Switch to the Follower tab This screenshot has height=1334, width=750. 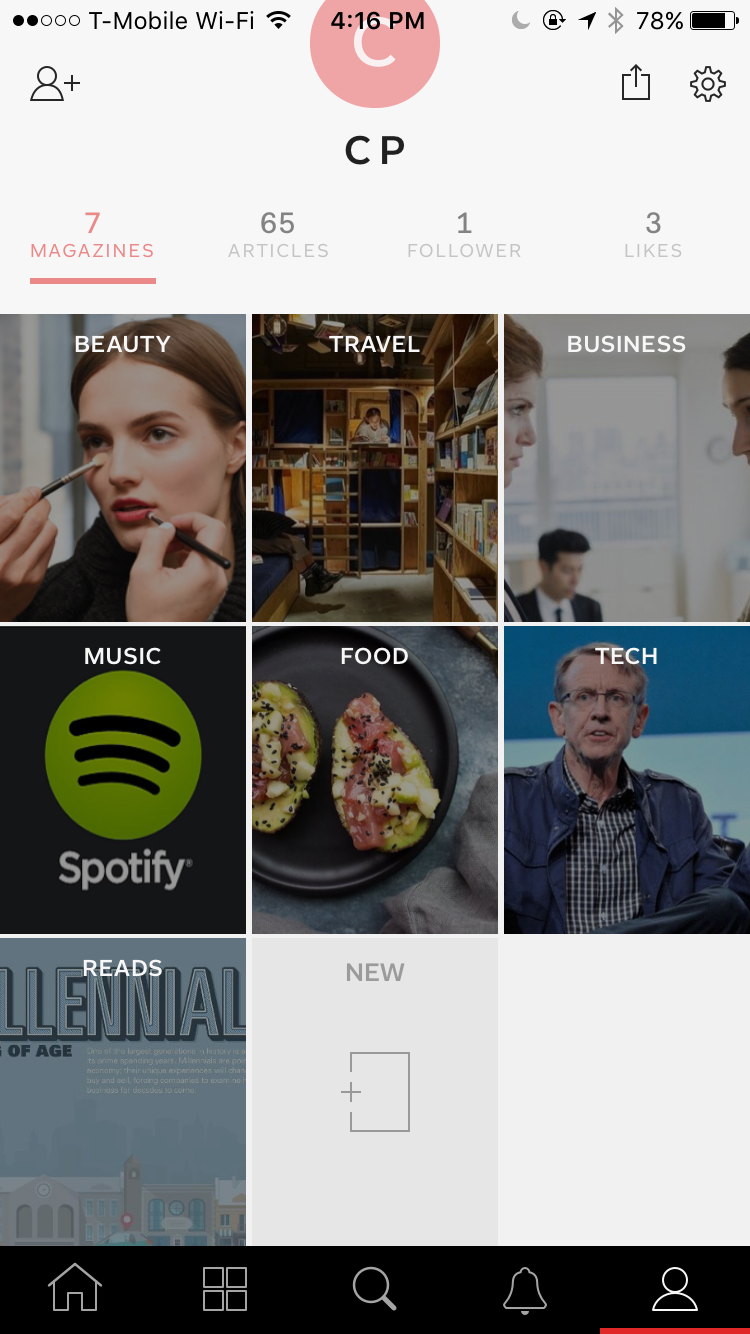pos(464,235)
